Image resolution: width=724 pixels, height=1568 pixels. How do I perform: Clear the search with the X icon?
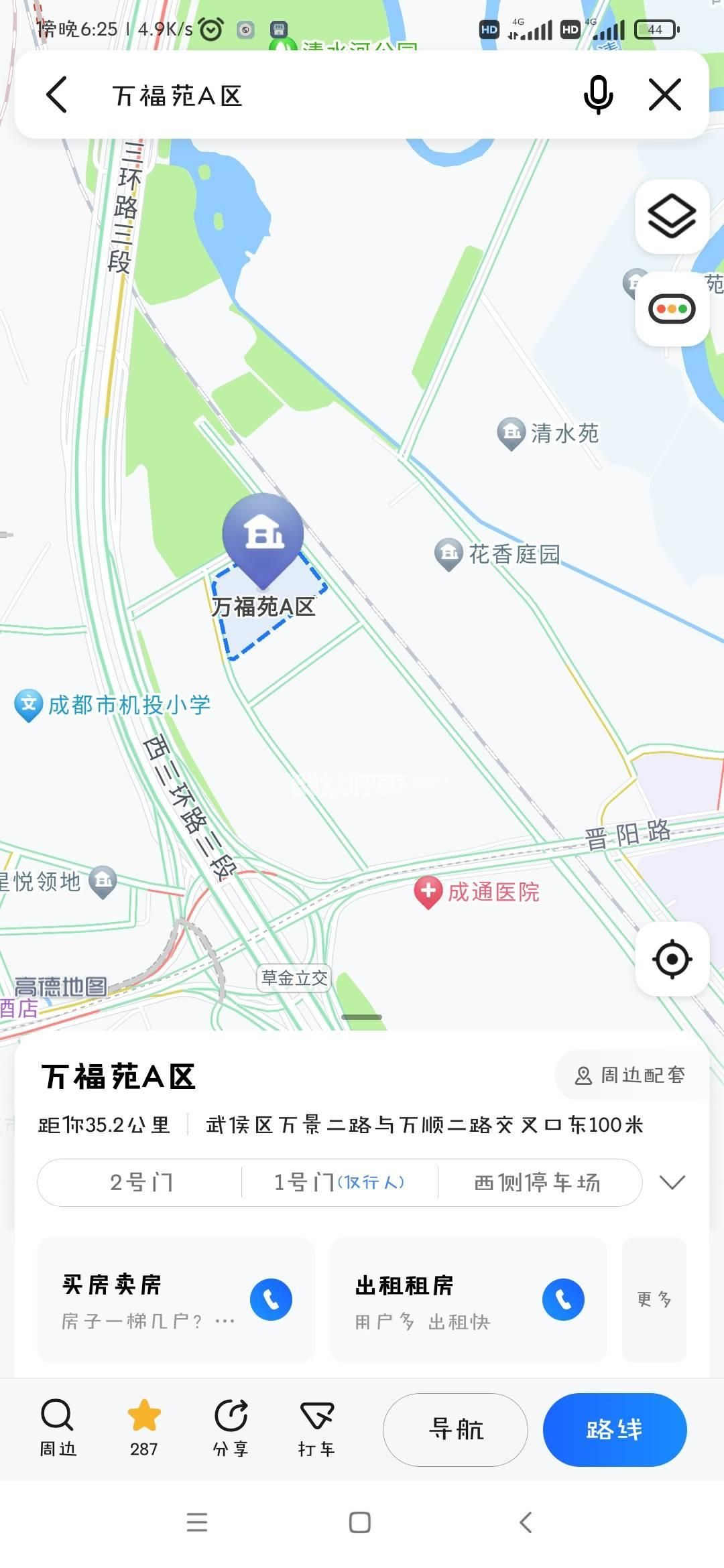[x=665, y=94]
